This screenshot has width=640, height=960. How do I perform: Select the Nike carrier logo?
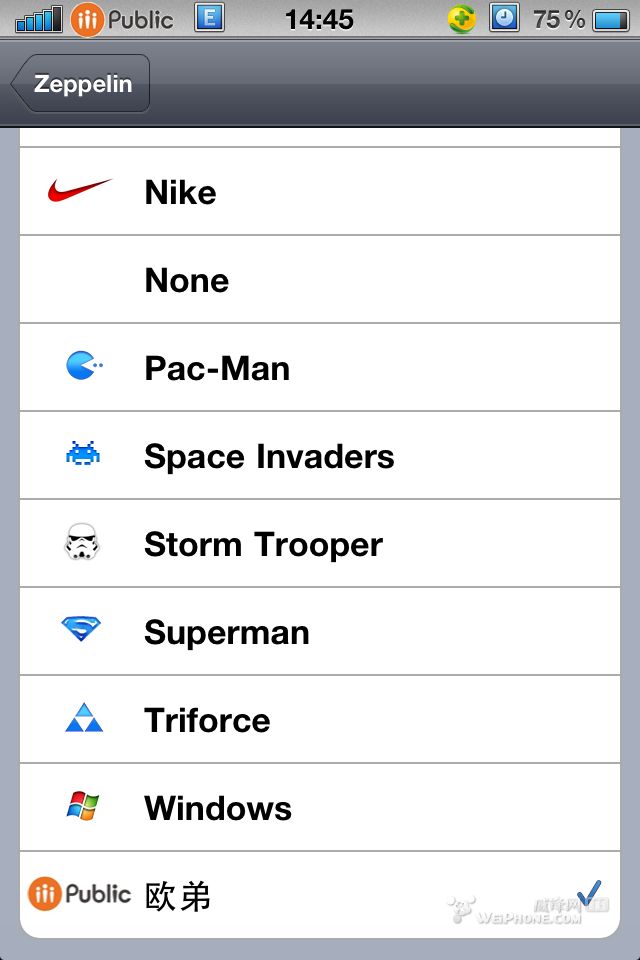[x=320, y=192]
